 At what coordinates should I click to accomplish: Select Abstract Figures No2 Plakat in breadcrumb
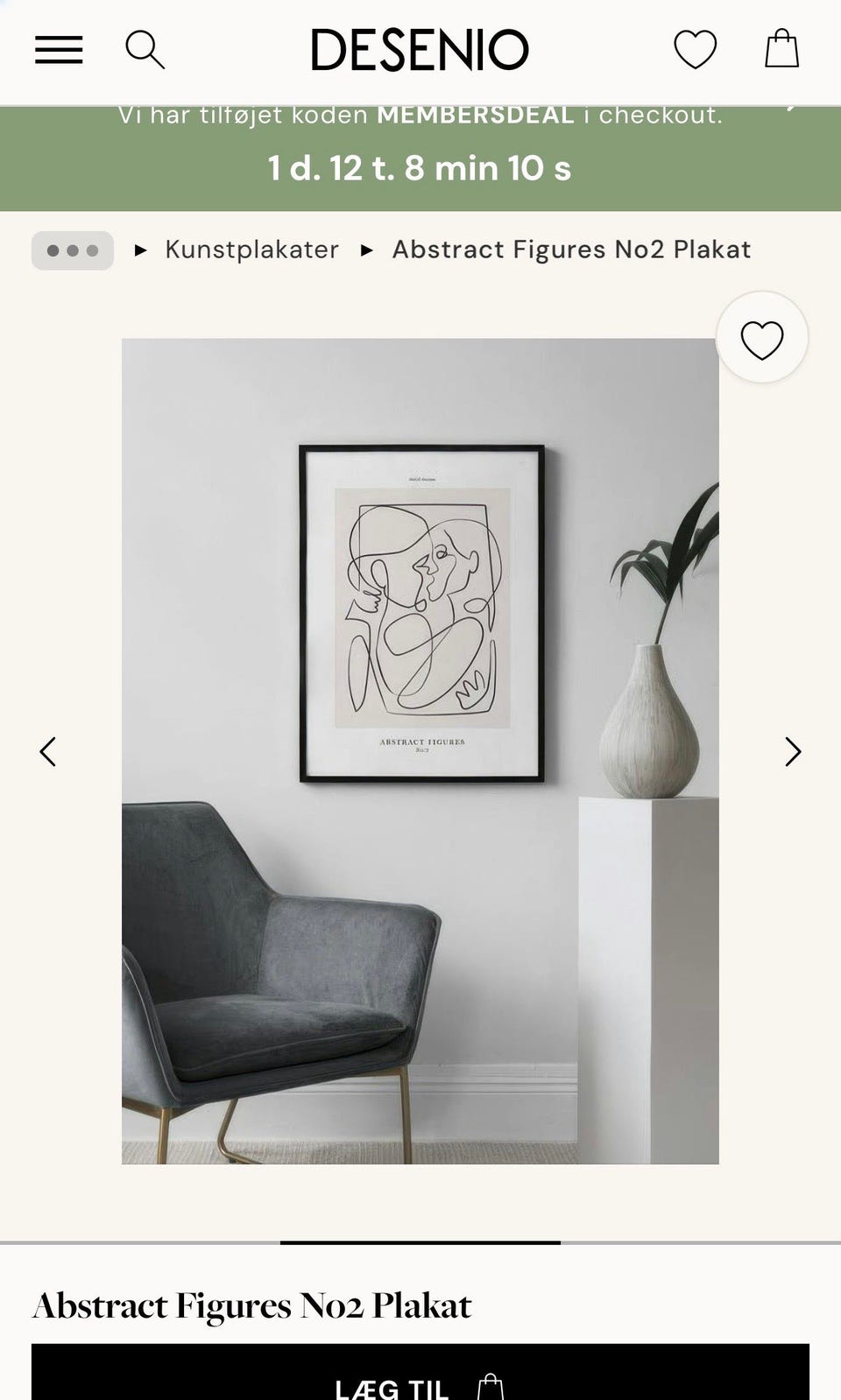[x=570, y=250]
